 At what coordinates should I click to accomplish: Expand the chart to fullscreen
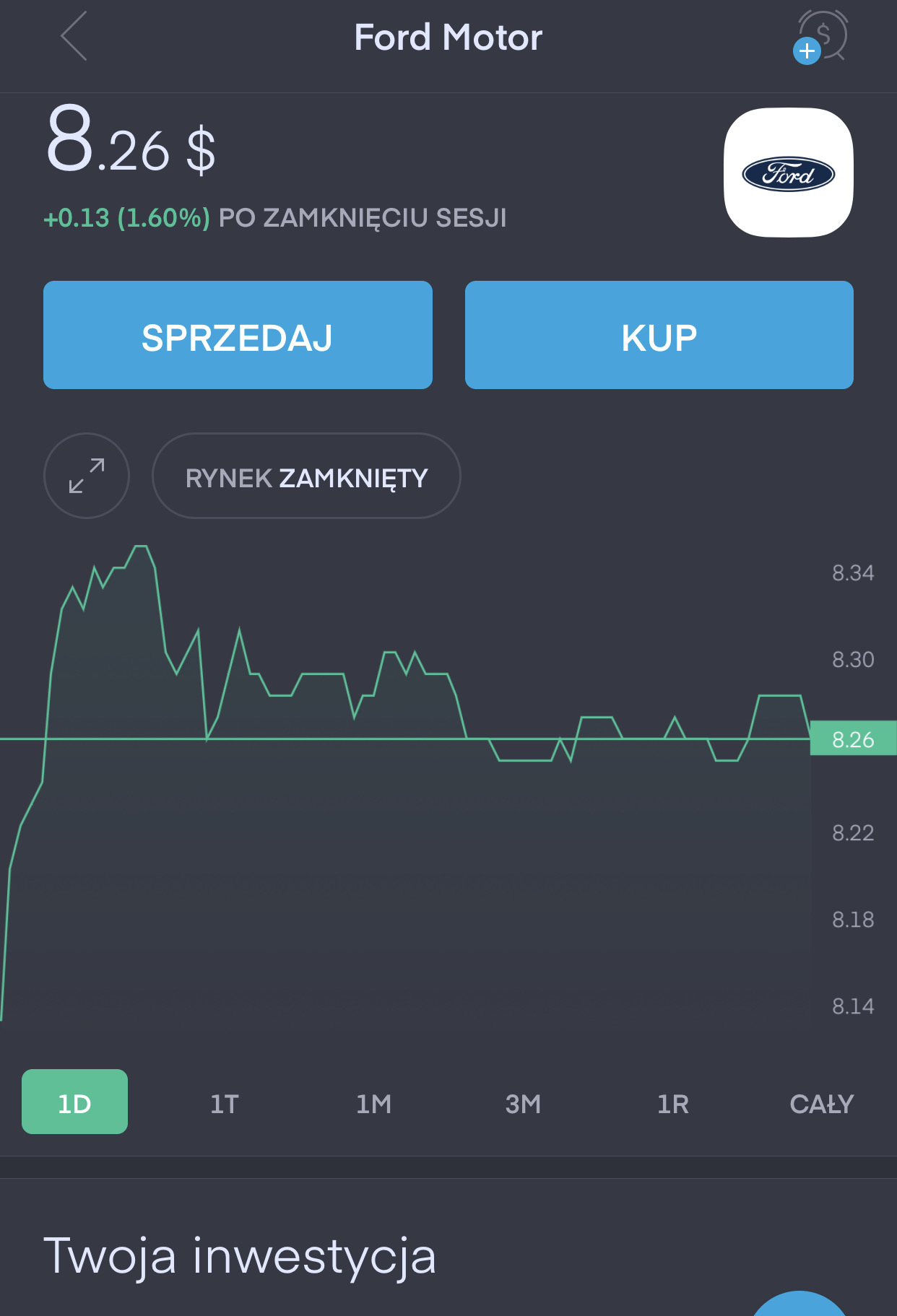(x=87, y=476)
